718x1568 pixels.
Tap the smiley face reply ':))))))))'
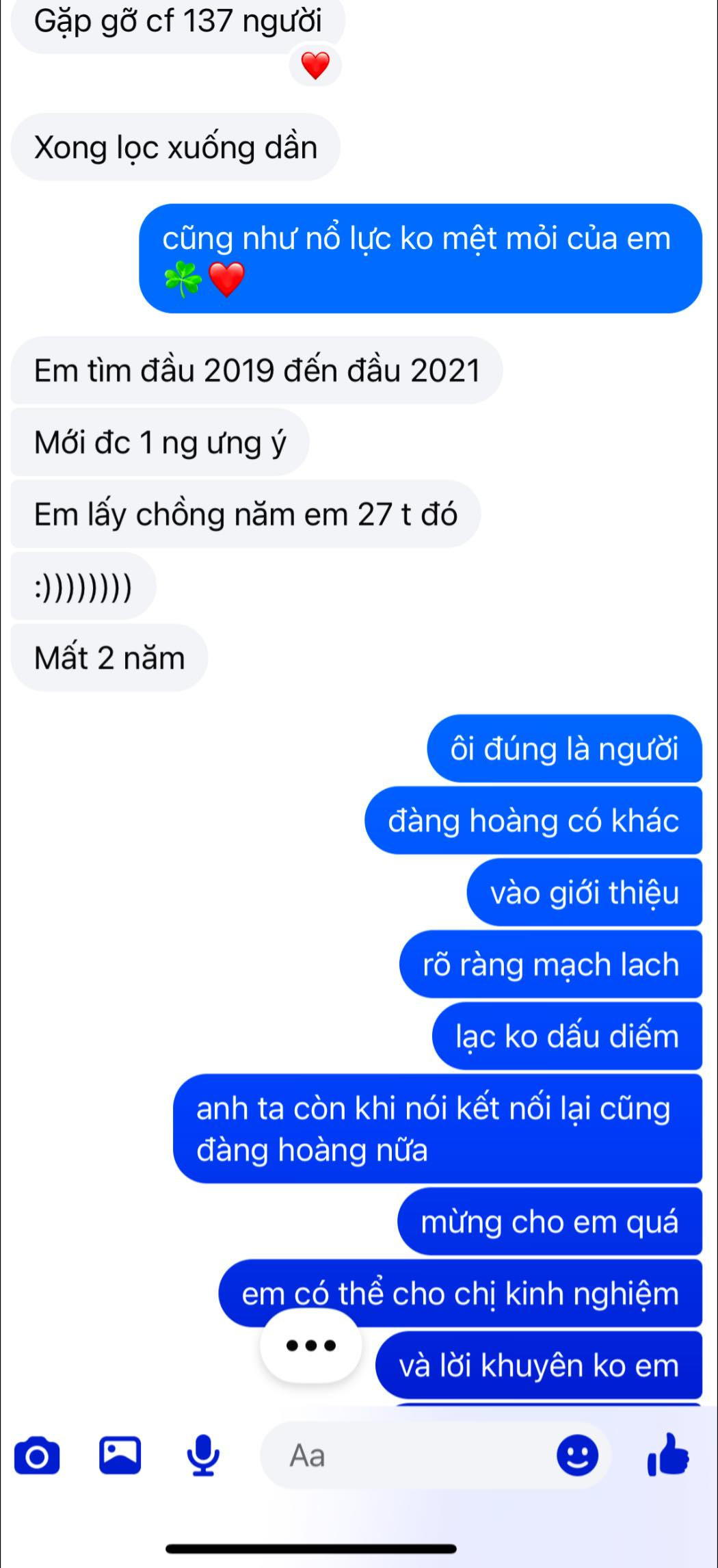pos(82,585)
